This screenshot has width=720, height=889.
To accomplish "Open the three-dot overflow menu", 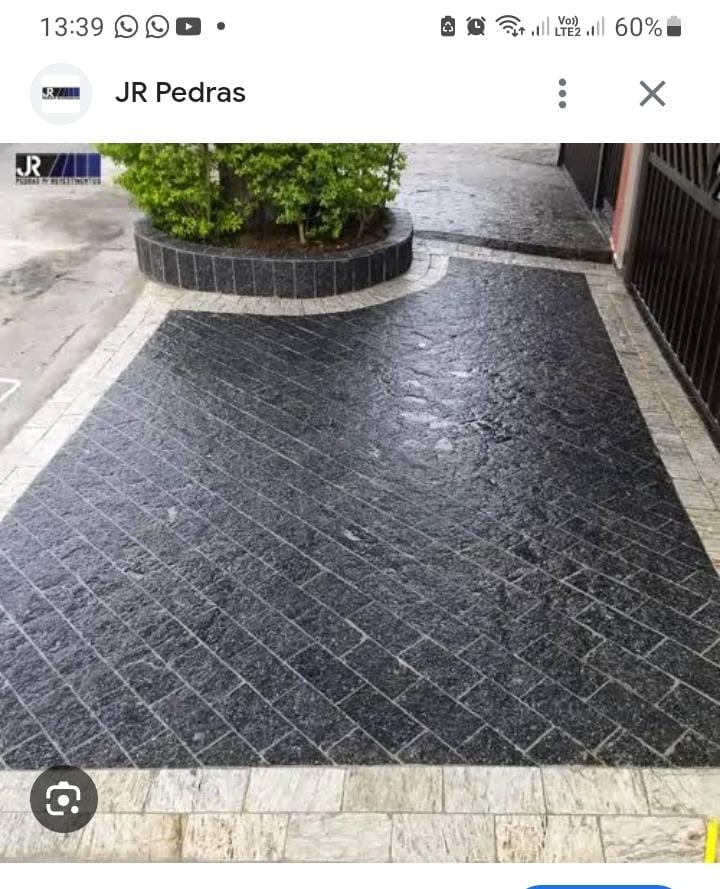I will click(562, 93).
